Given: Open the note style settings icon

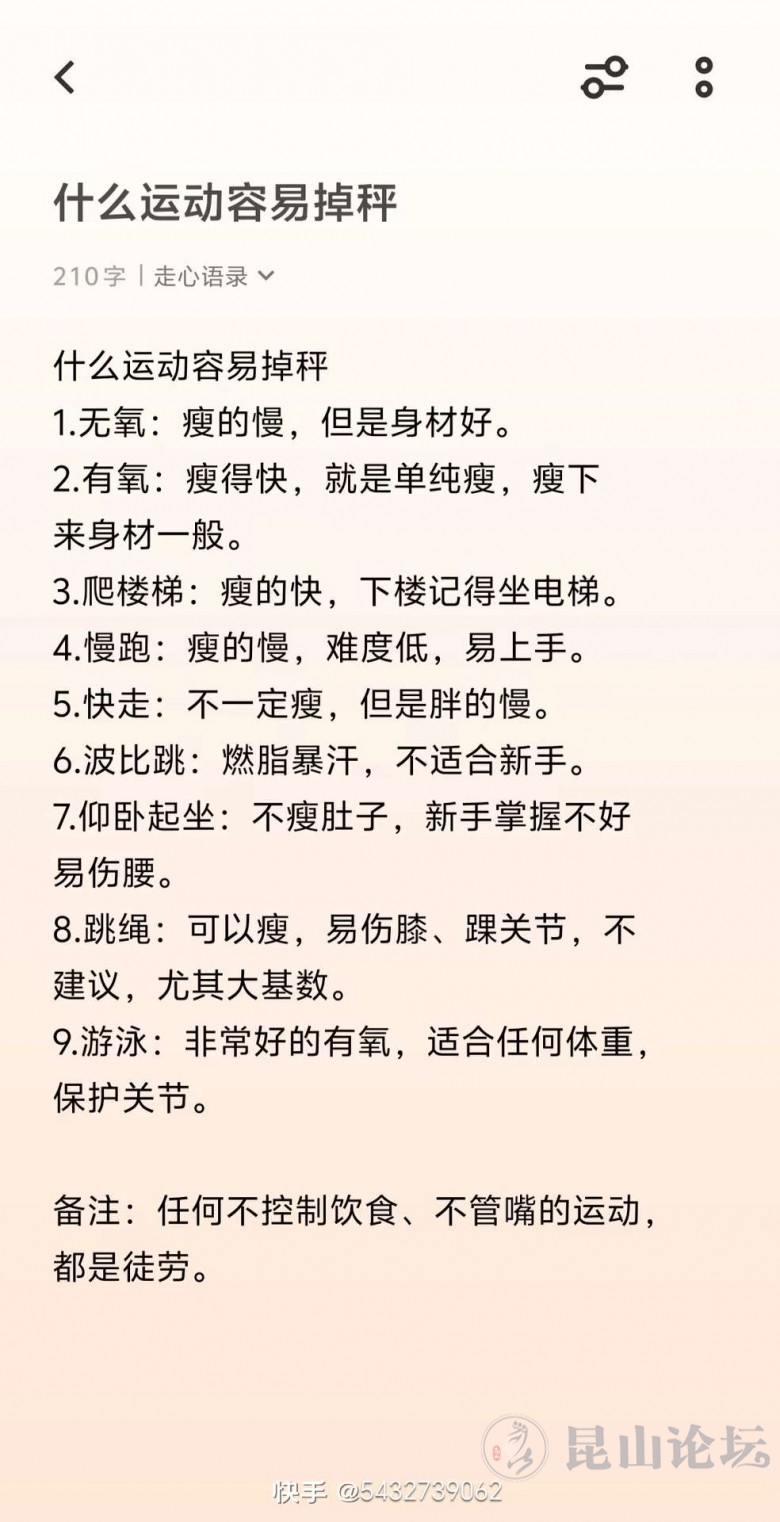Looking at the screenshot, I should click(x=604, y=77).
